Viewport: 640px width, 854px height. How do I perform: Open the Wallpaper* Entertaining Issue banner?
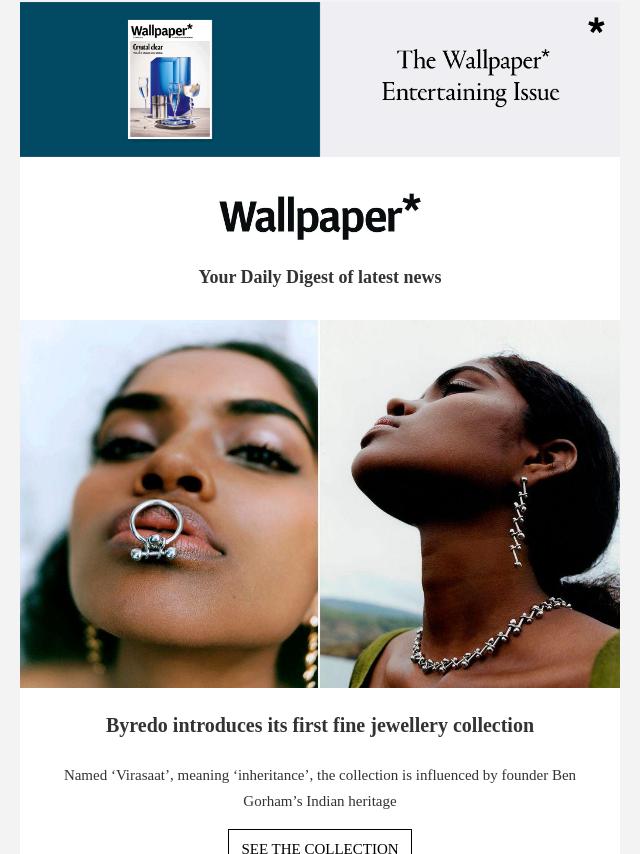[x=320, y=79]
